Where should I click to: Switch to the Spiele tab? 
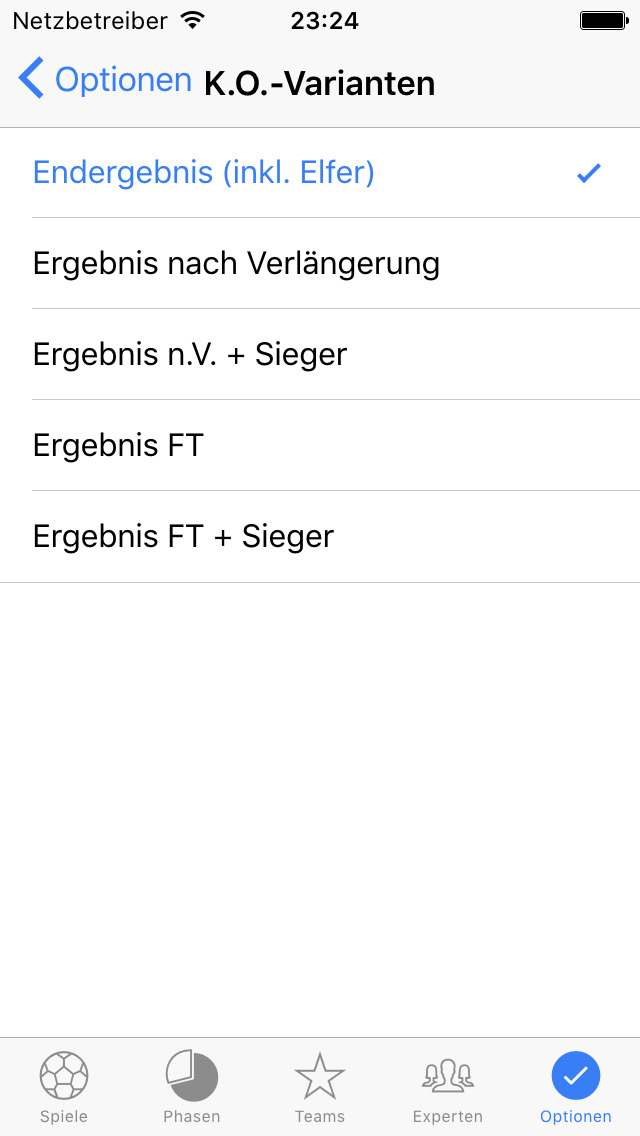[64, 1086]
